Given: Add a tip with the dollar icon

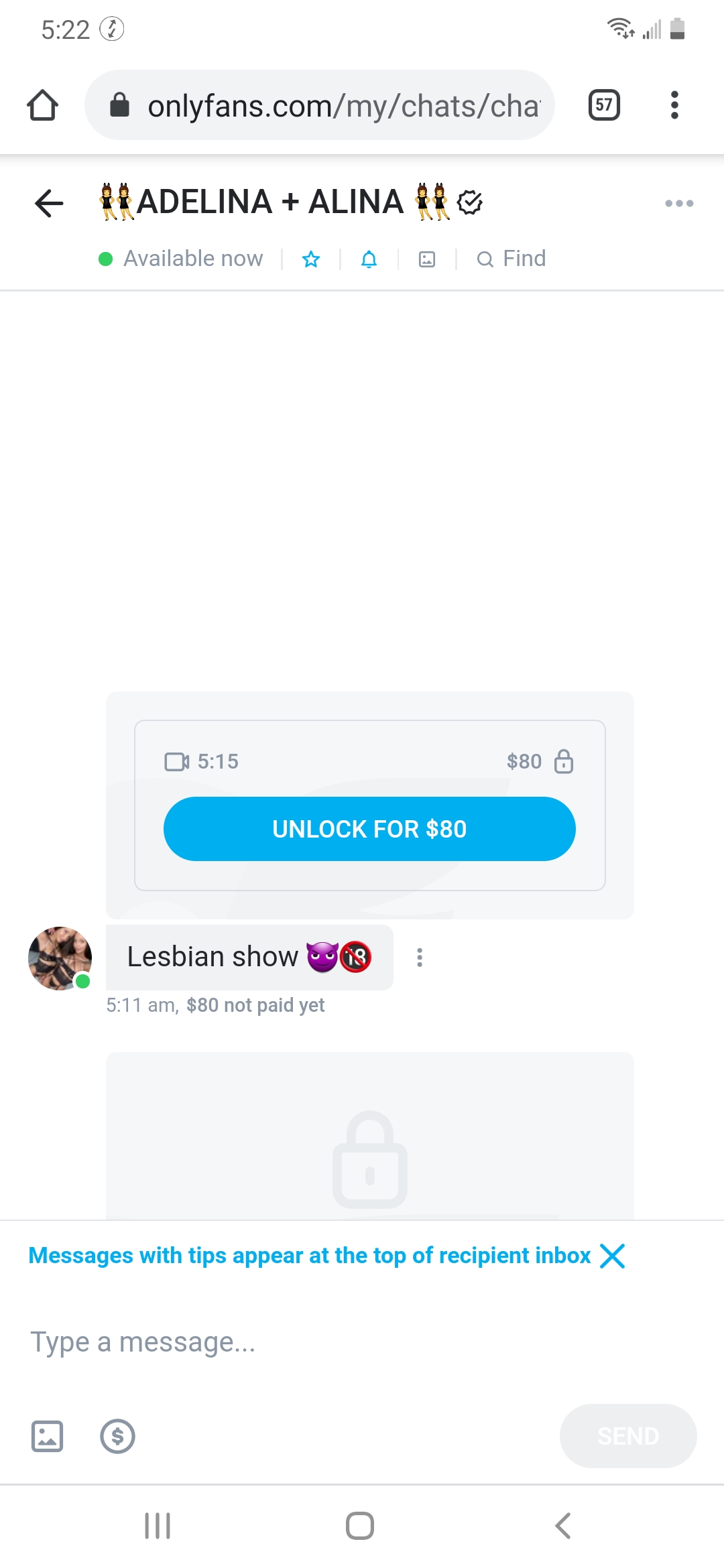Looking at the screenshot, I should coord(118,1436).
